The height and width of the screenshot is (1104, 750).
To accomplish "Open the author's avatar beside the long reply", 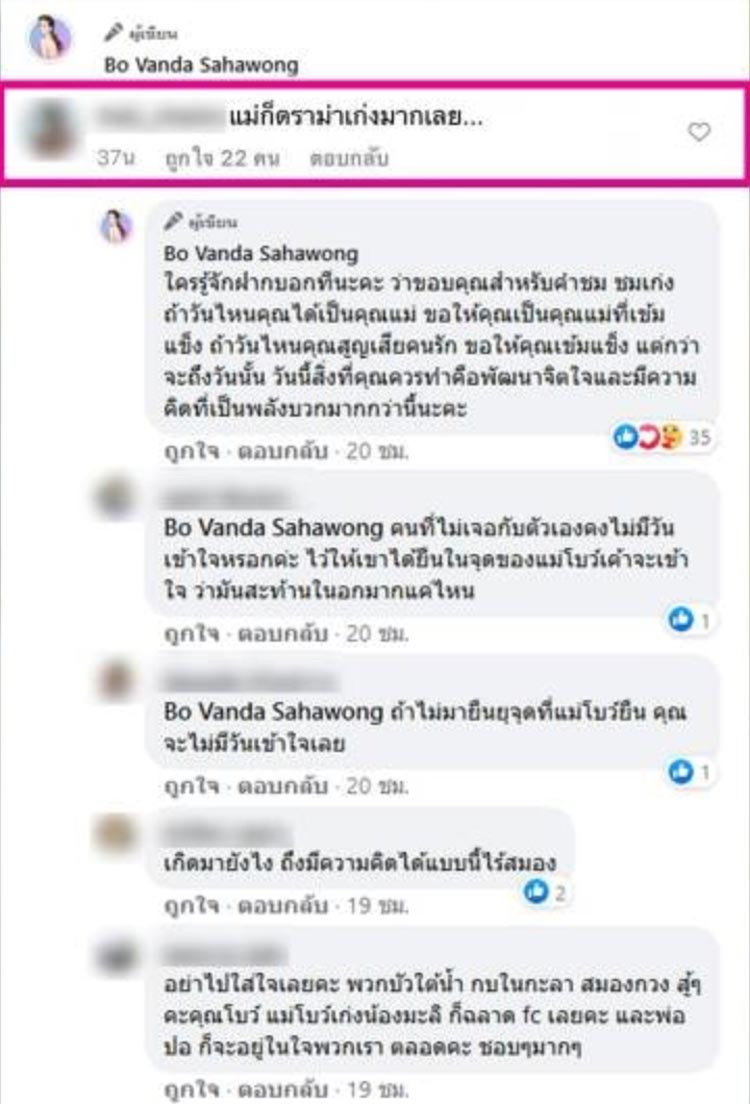I will [x=116, y=227].
